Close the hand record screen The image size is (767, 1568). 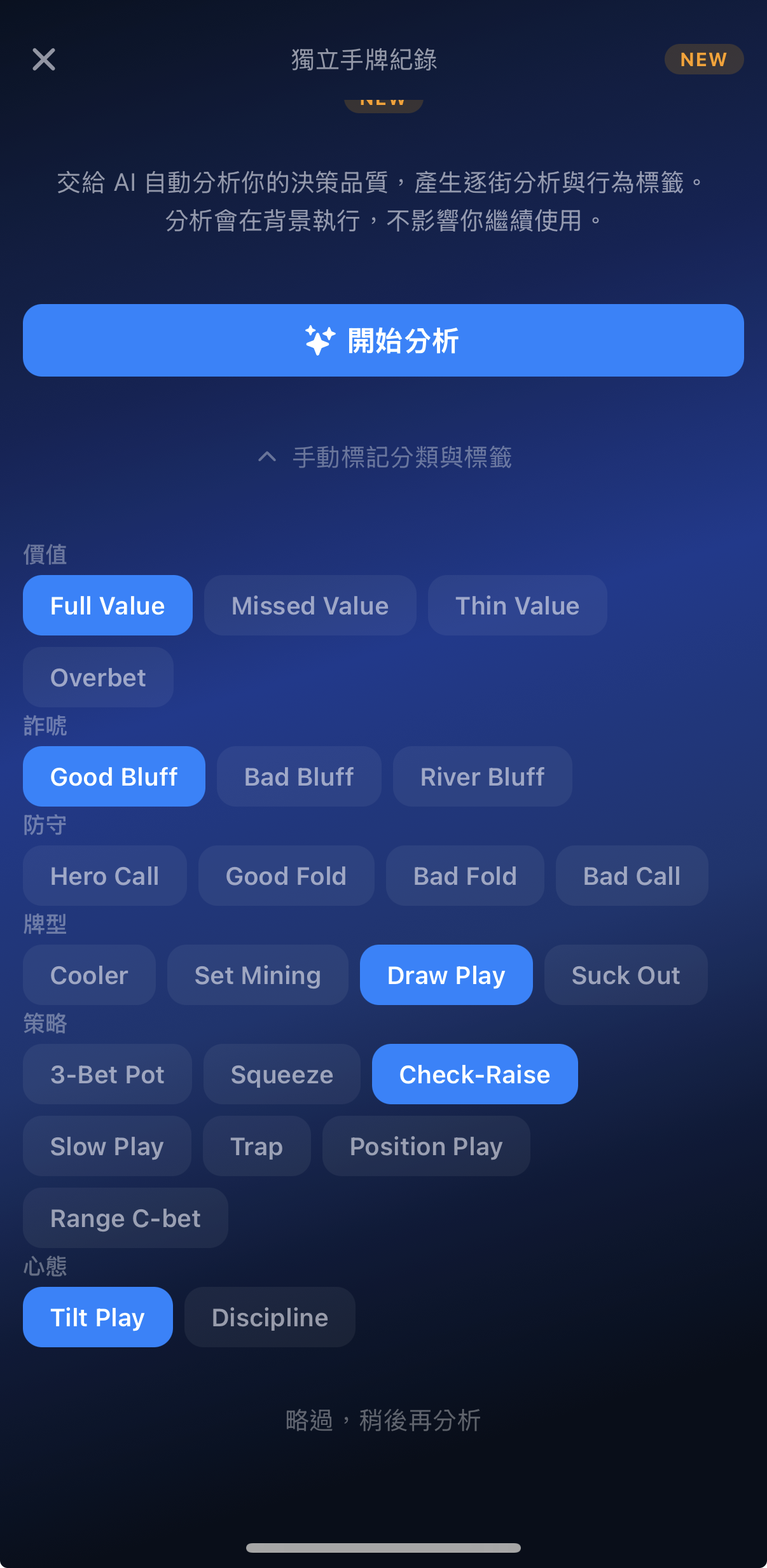[x=44, y=60]
